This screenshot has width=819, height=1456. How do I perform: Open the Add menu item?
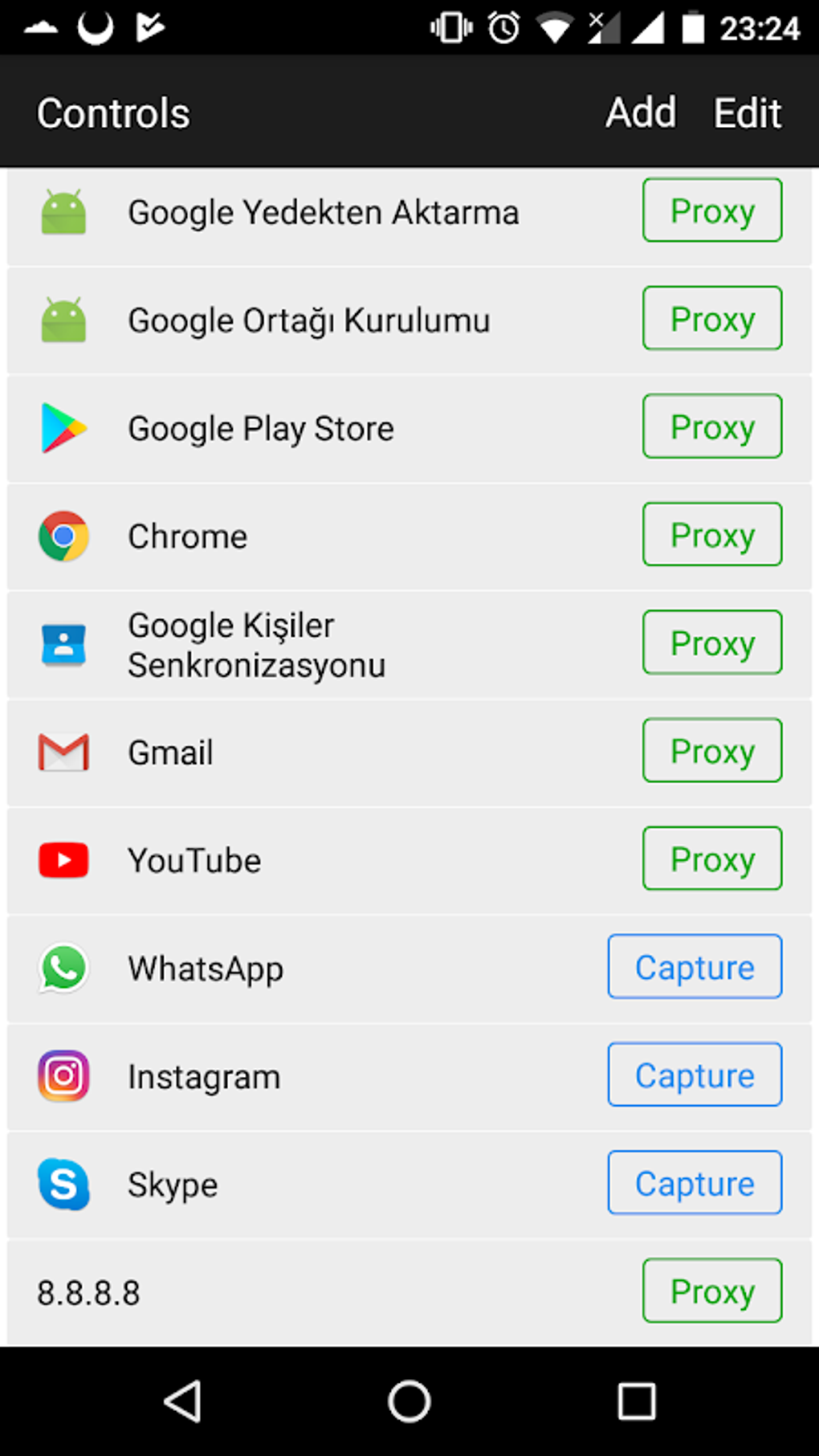click(x=639, y=112)
